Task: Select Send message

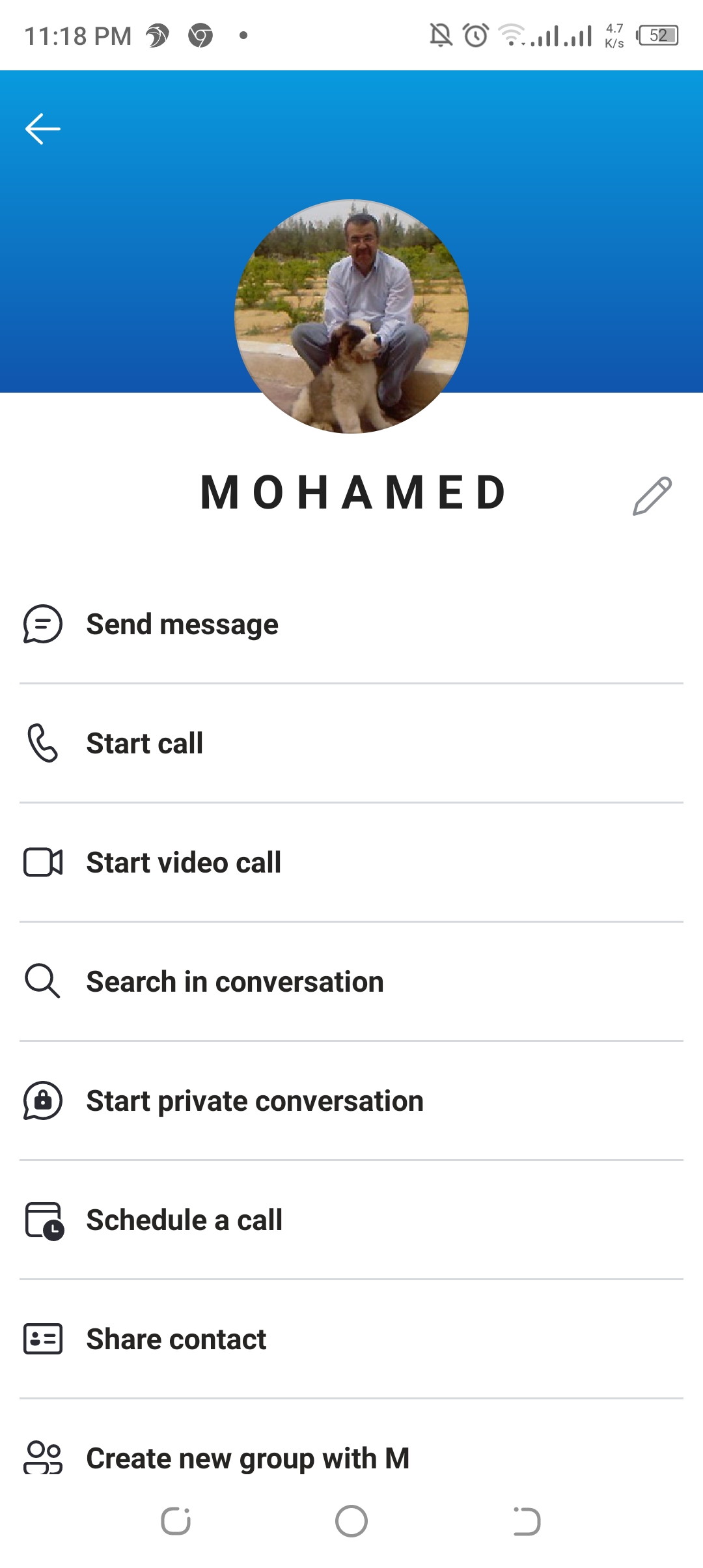Action: click(x=351, y=624)
